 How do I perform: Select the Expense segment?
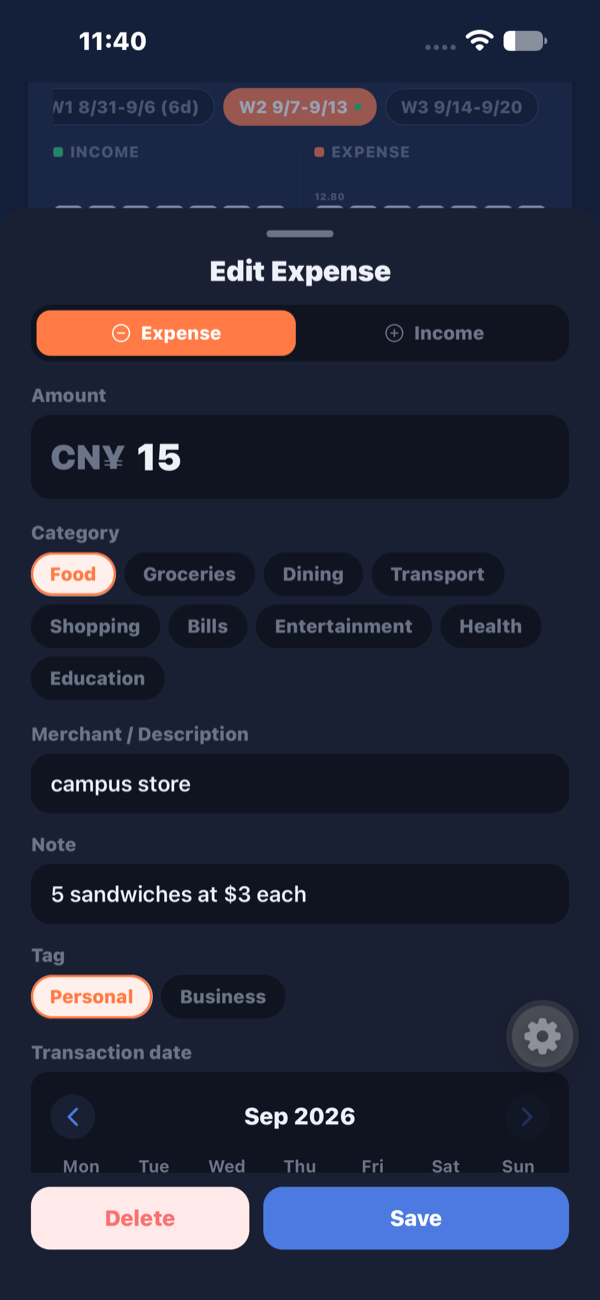click(166, 333)
